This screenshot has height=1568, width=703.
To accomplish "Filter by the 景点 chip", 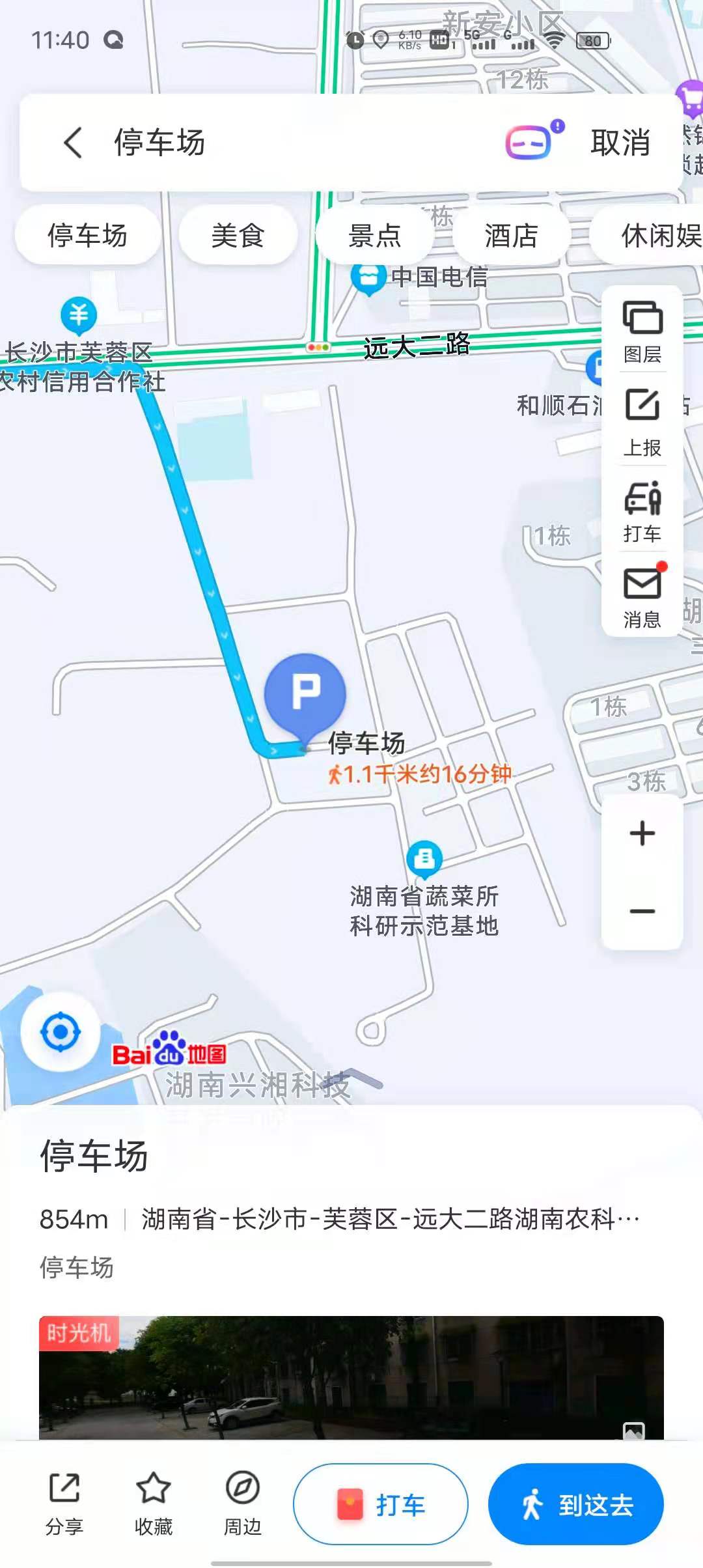I will (374, 235).
